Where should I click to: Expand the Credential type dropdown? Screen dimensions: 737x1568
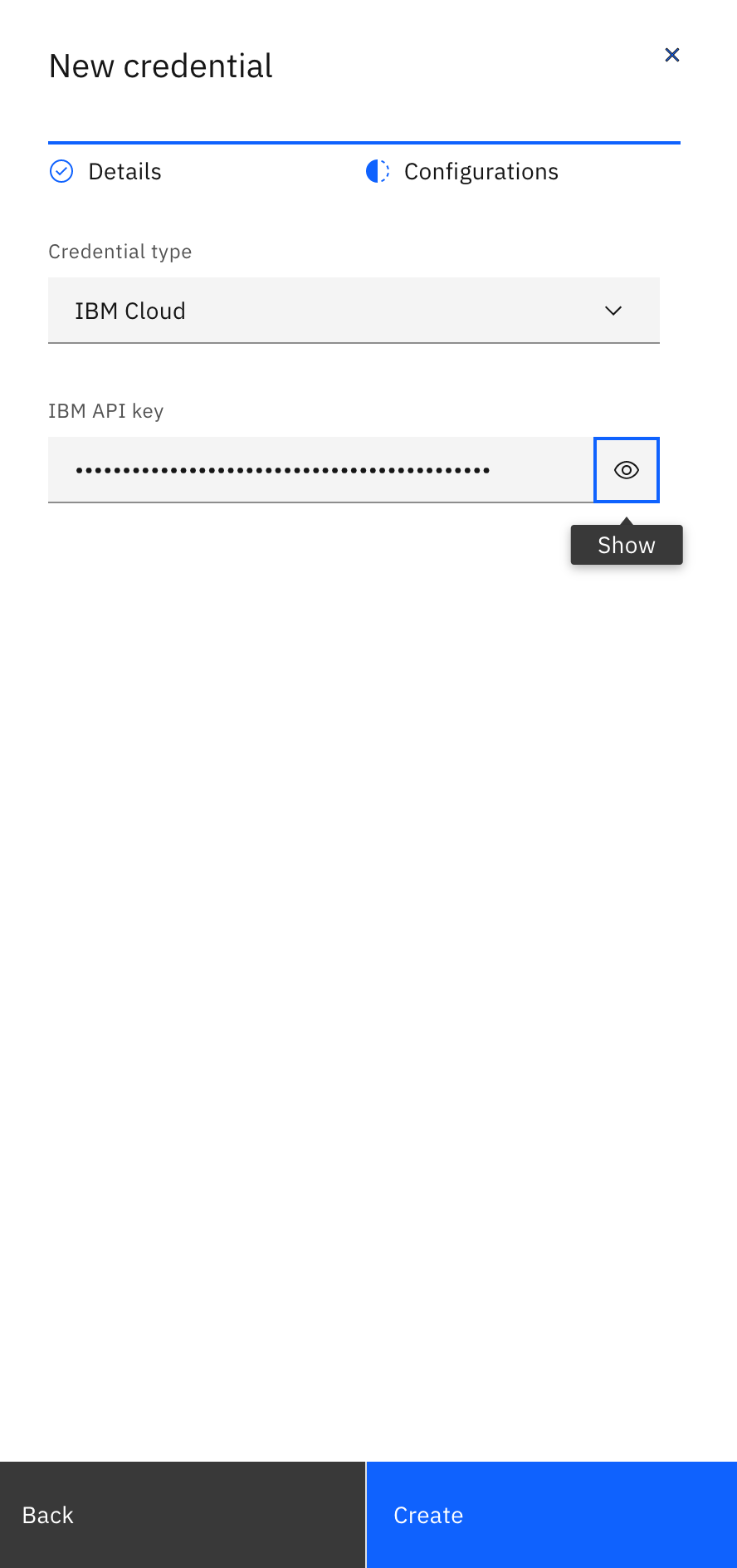pos(354,311)
